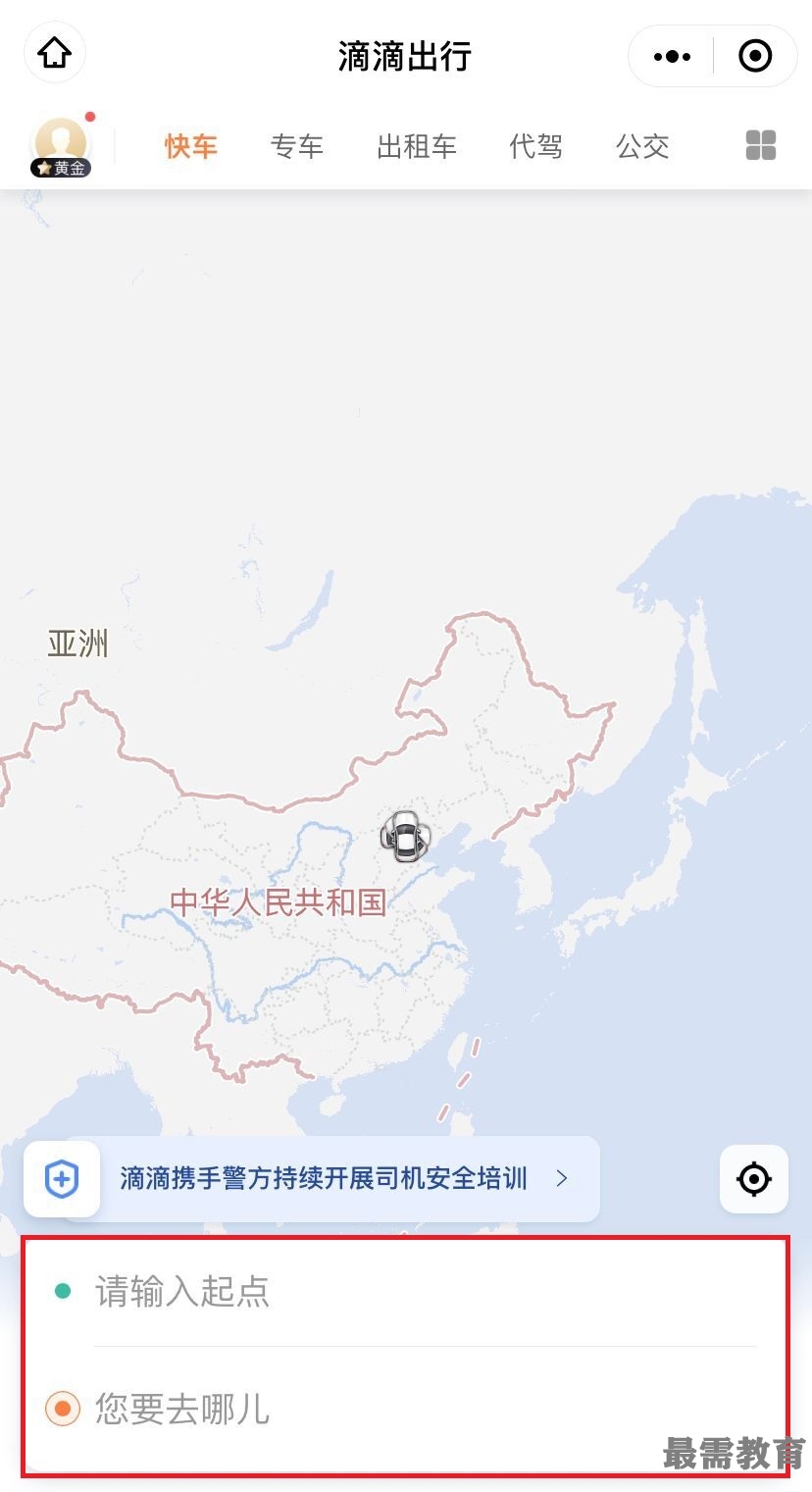Viewport: 812px width, 1492px height.
Task: Open the safety center shield icon
Action: point(62,1178)
